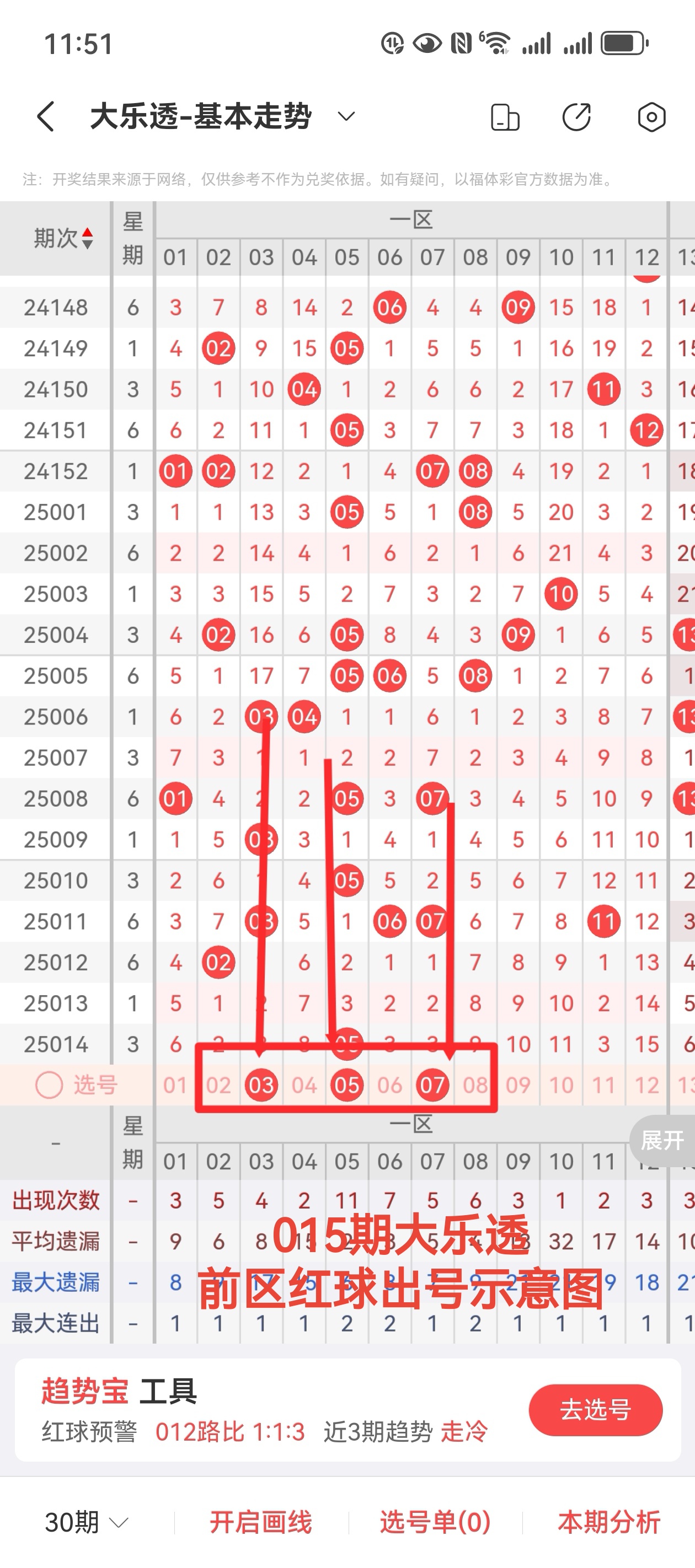The width and height of the screenshot is (695, 1568).
Task: Choose number 11 in the 选号 row
Action: pos(603,1084)
